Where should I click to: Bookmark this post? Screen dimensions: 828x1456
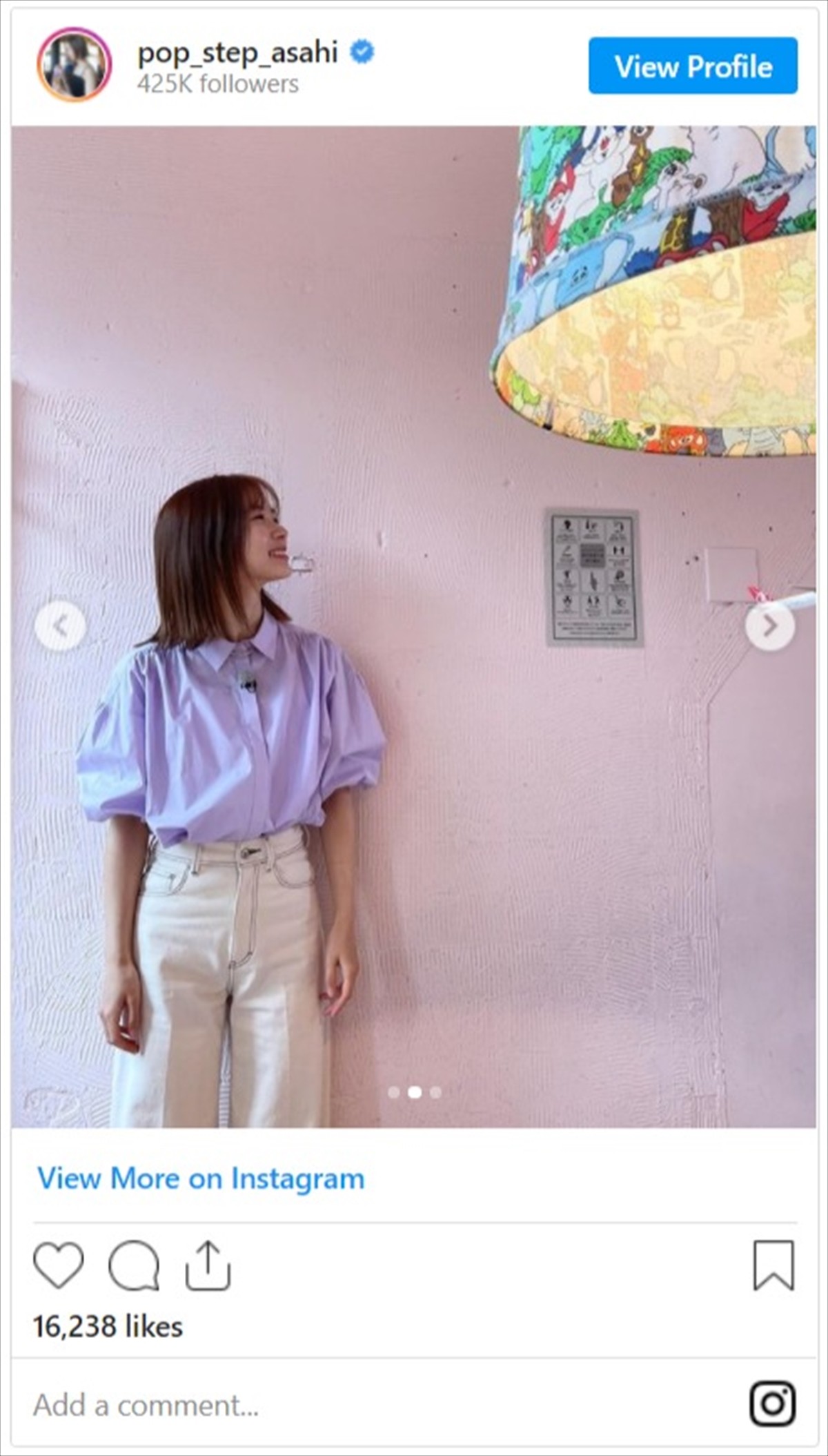click(x=773, y=1265)
